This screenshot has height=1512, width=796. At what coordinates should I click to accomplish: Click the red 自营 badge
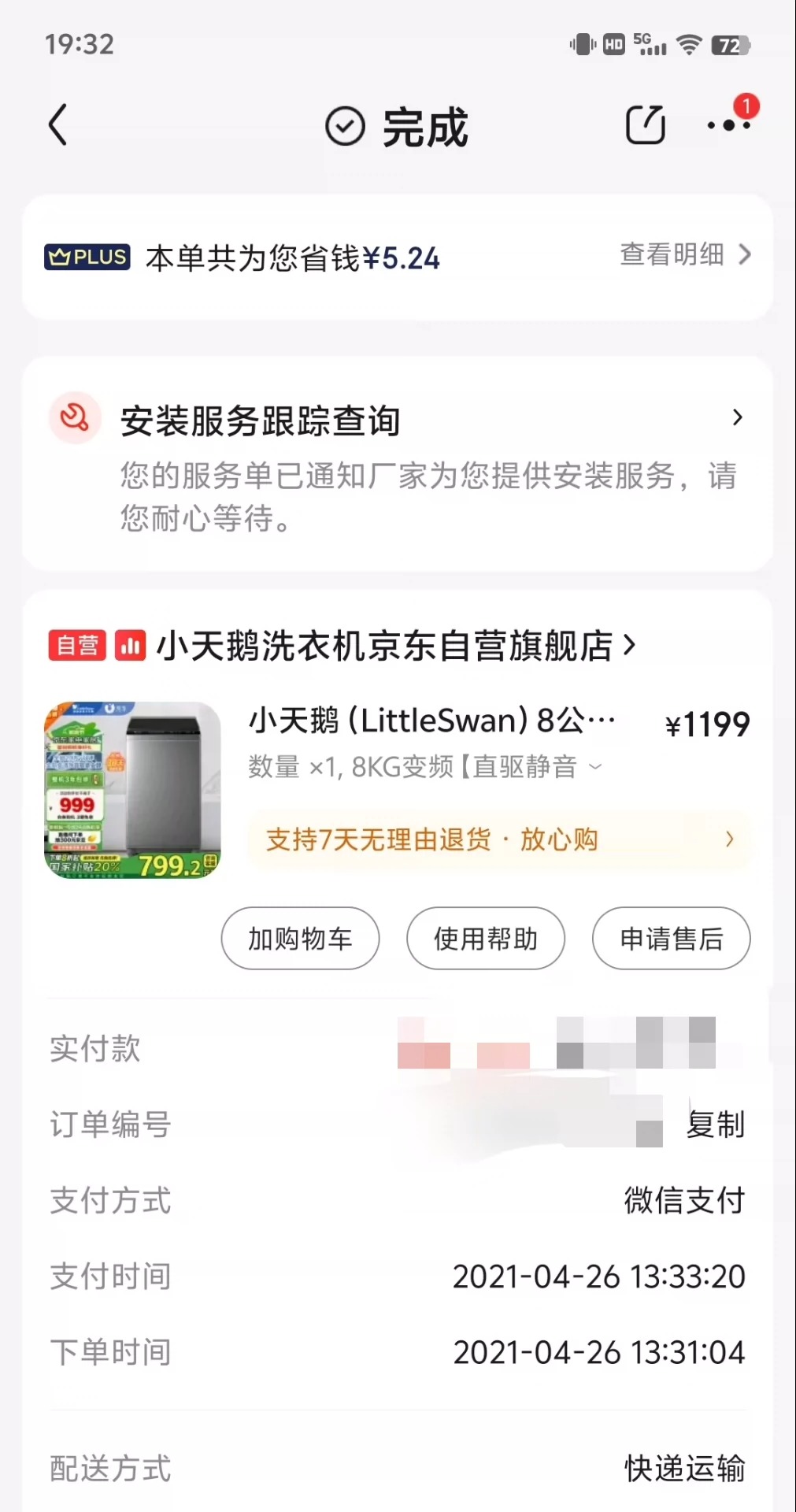76,645
